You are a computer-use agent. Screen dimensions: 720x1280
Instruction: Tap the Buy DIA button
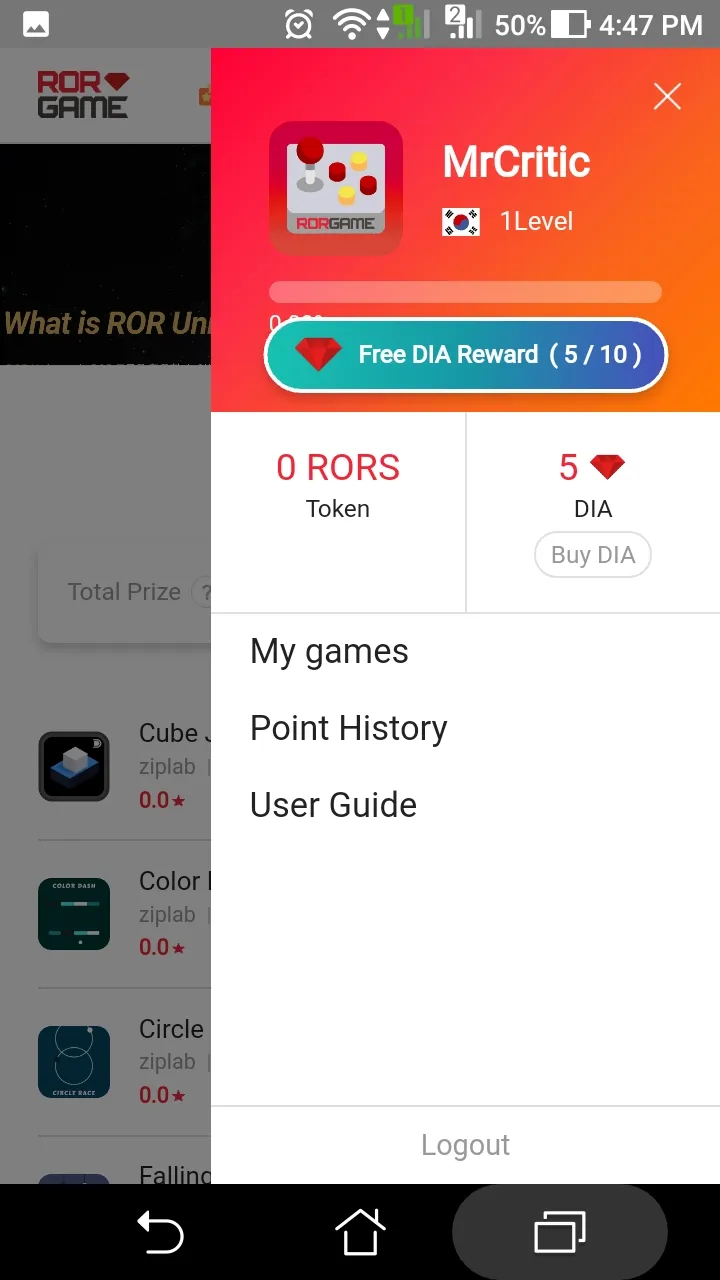click(593, 555)
